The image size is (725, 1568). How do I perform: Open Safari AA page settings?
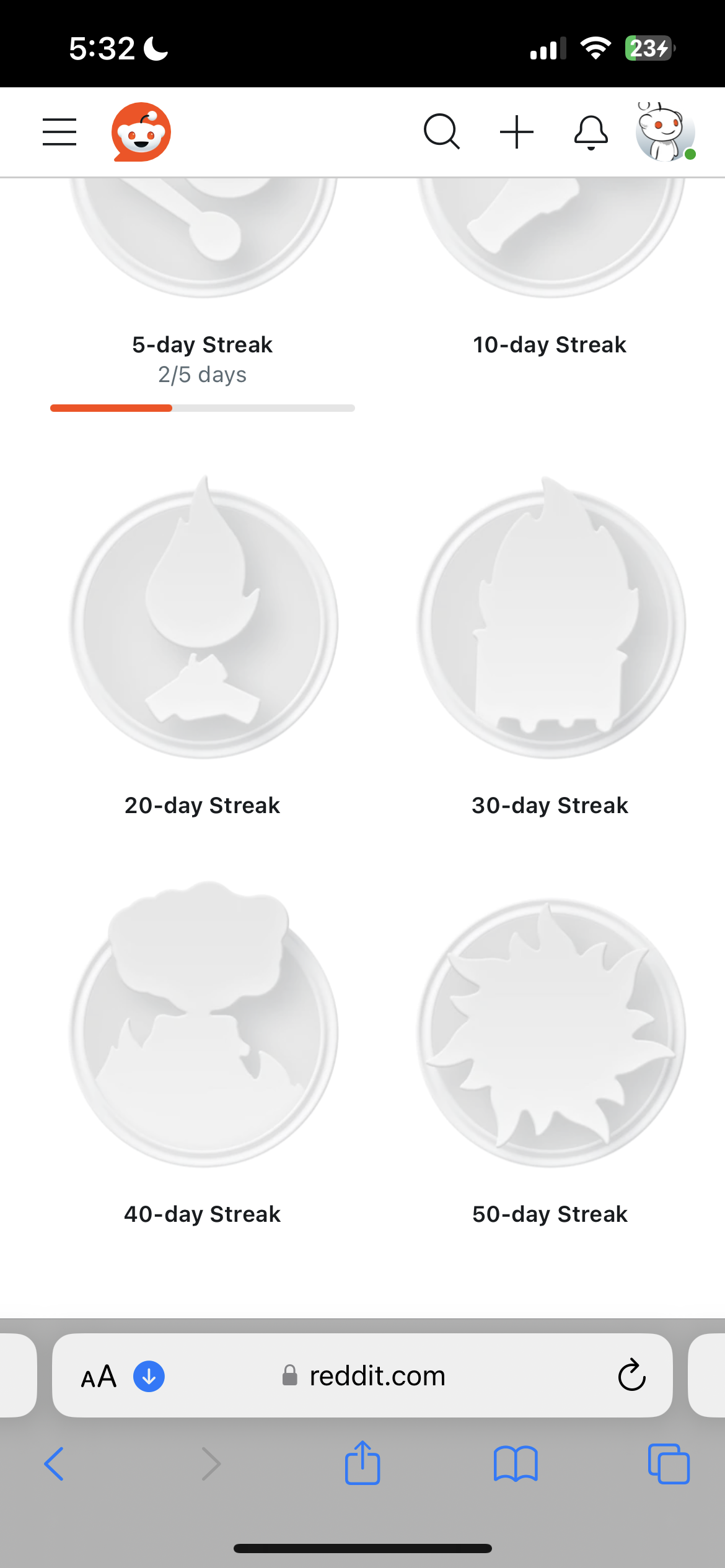(99, 1376)
